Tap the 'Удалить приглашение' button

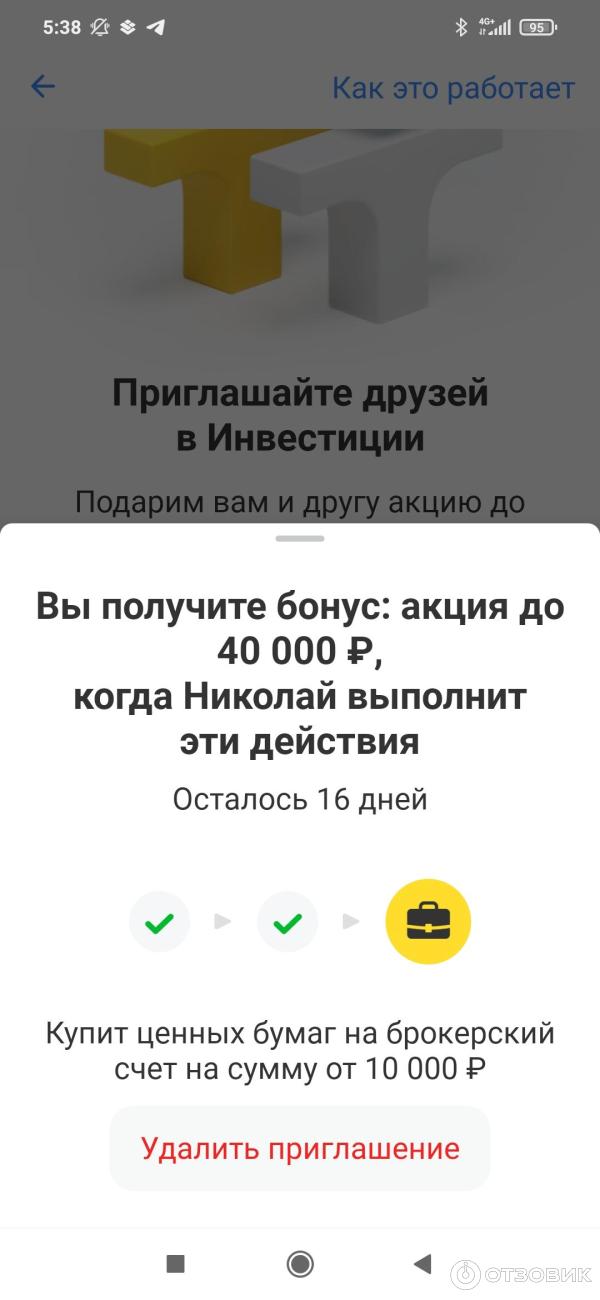[300, 1148]
